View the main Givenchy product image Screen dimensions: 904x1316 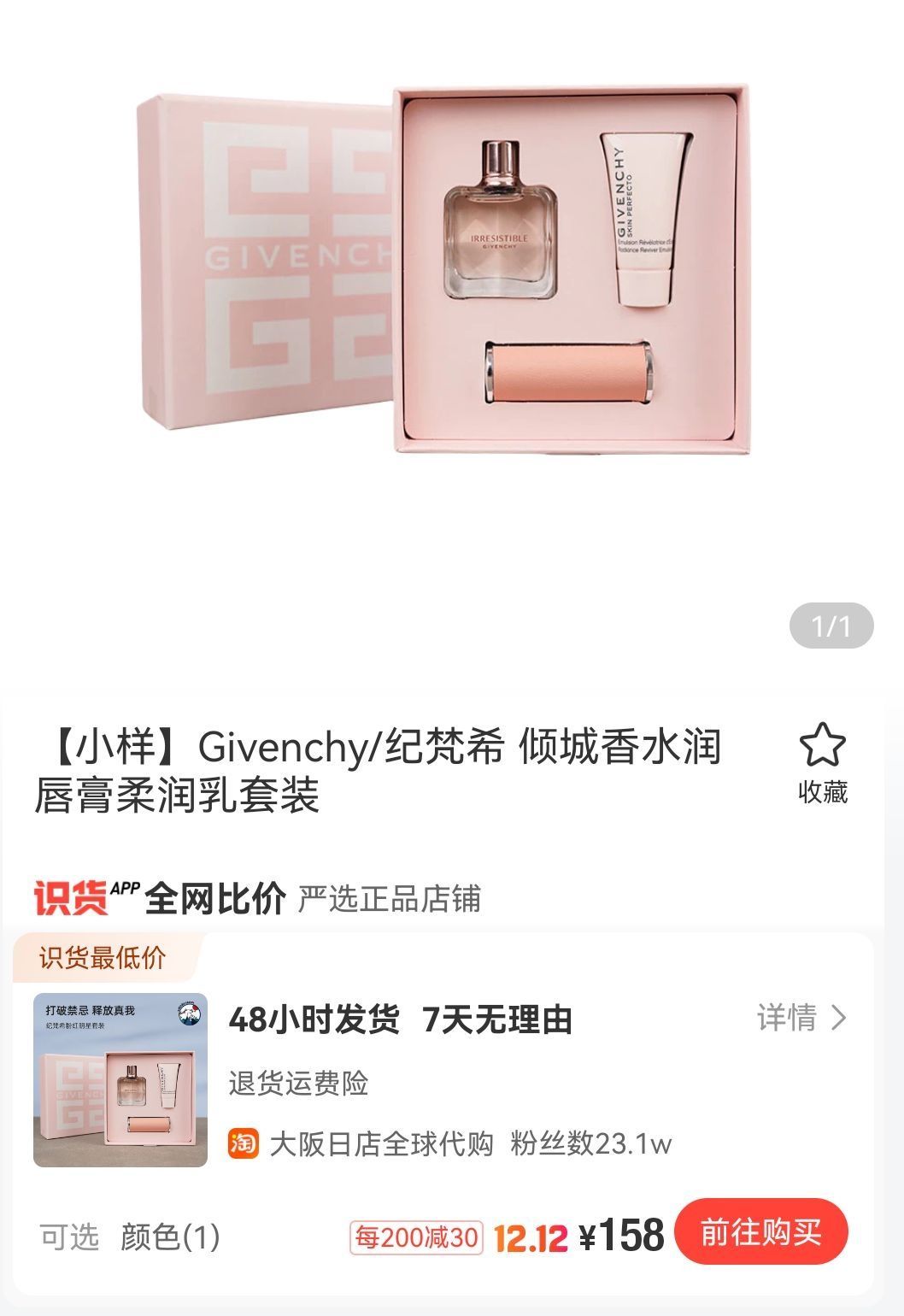click(x=444, y=272)
